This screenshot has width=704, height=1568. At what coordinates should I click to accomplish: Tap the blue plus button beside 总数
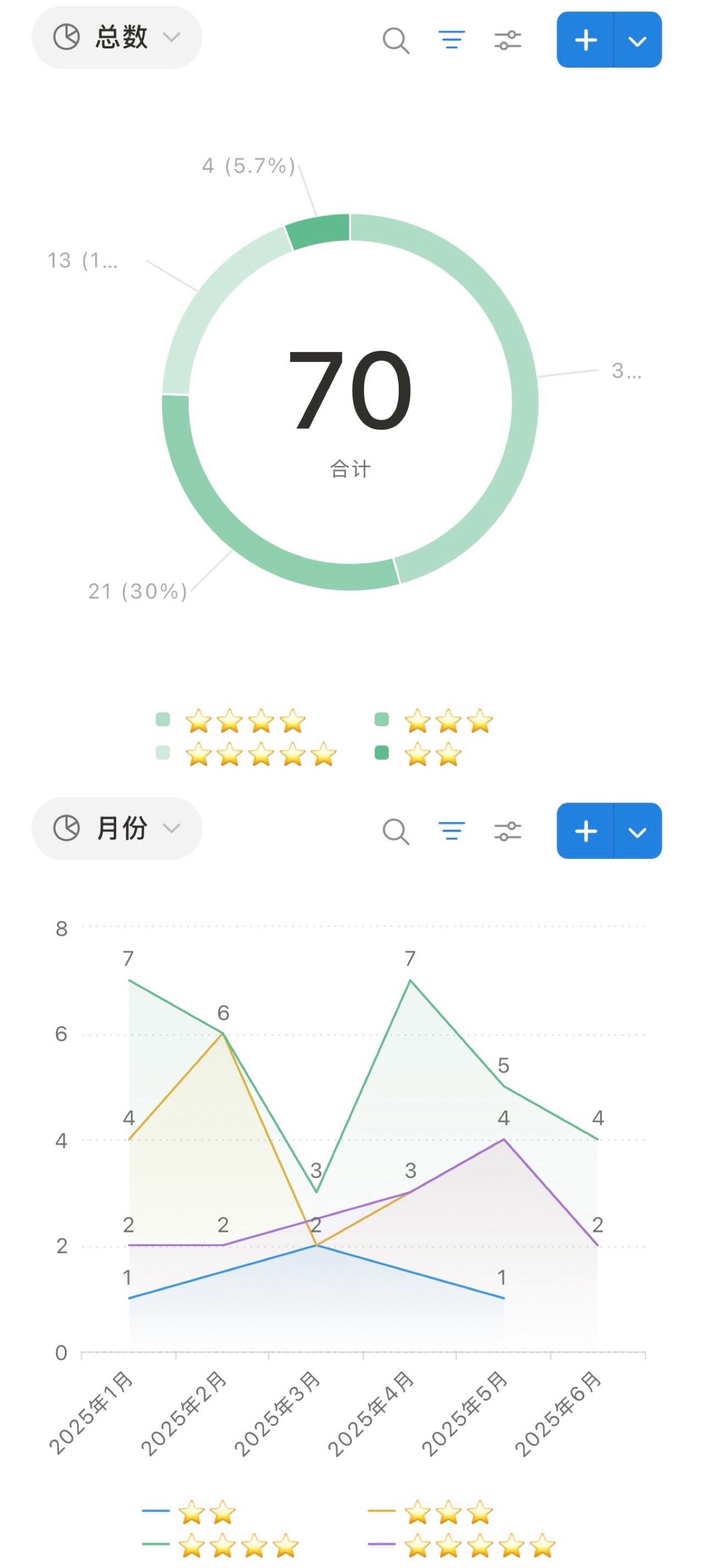pyautogui.click(x=585, y=40)
